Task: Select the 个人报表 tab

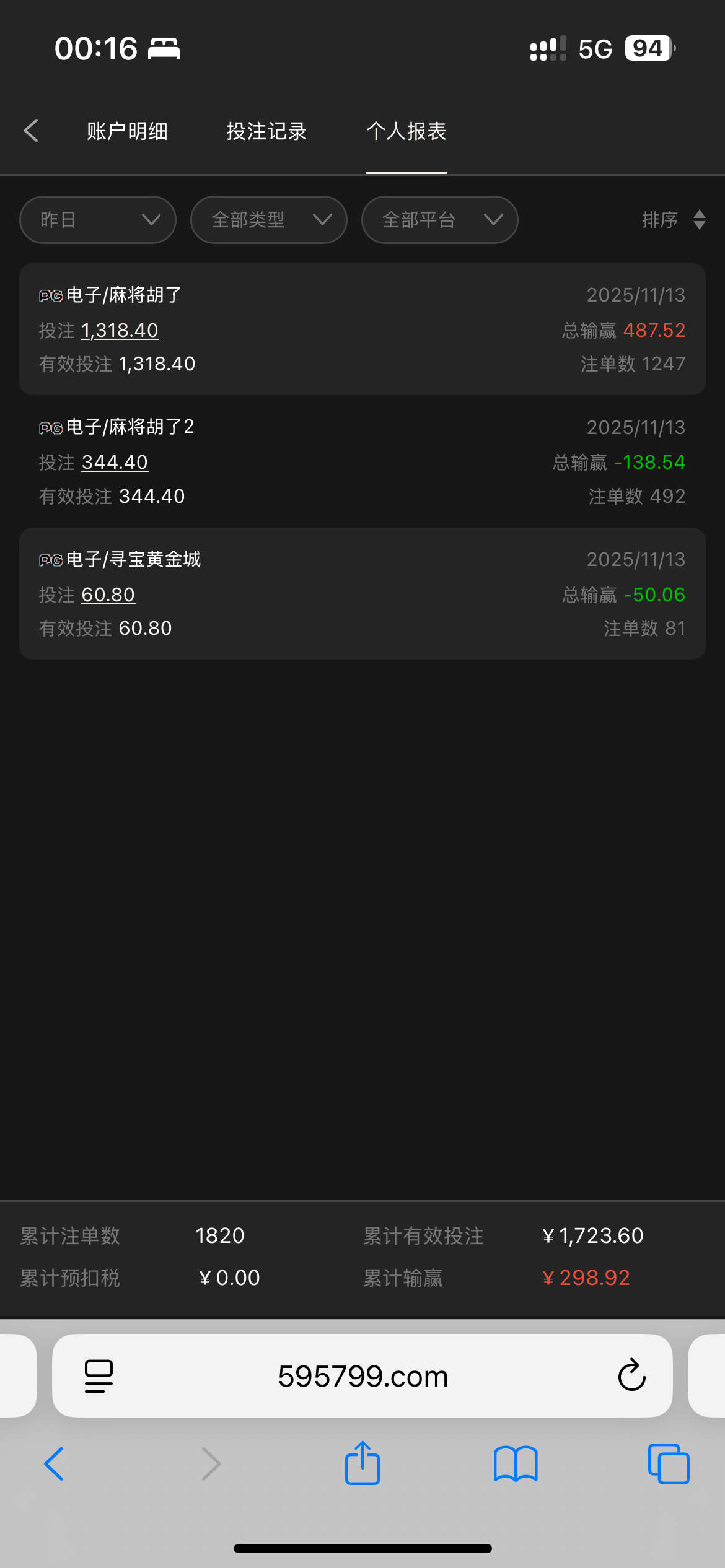Action: click(406, 131)
